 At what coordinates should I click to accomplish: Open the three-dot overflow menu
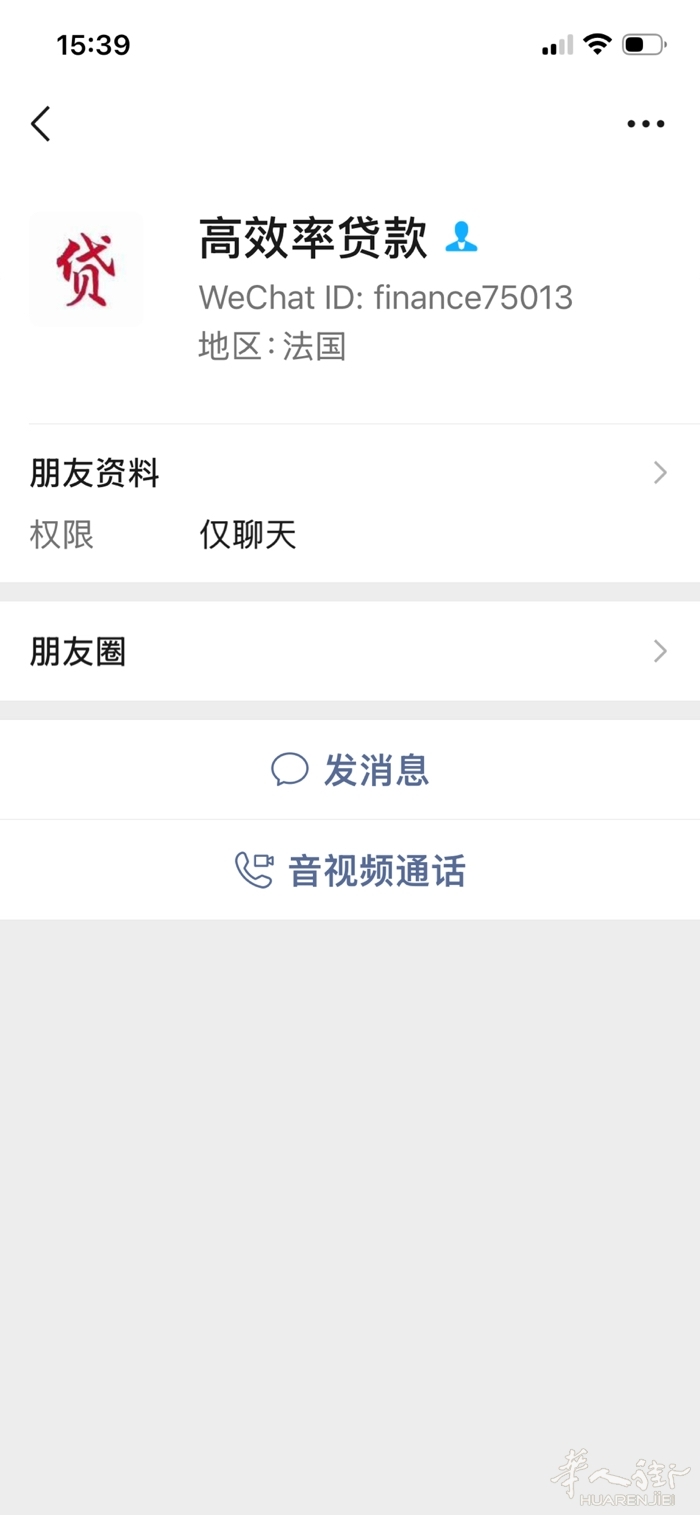coord(645,124)
